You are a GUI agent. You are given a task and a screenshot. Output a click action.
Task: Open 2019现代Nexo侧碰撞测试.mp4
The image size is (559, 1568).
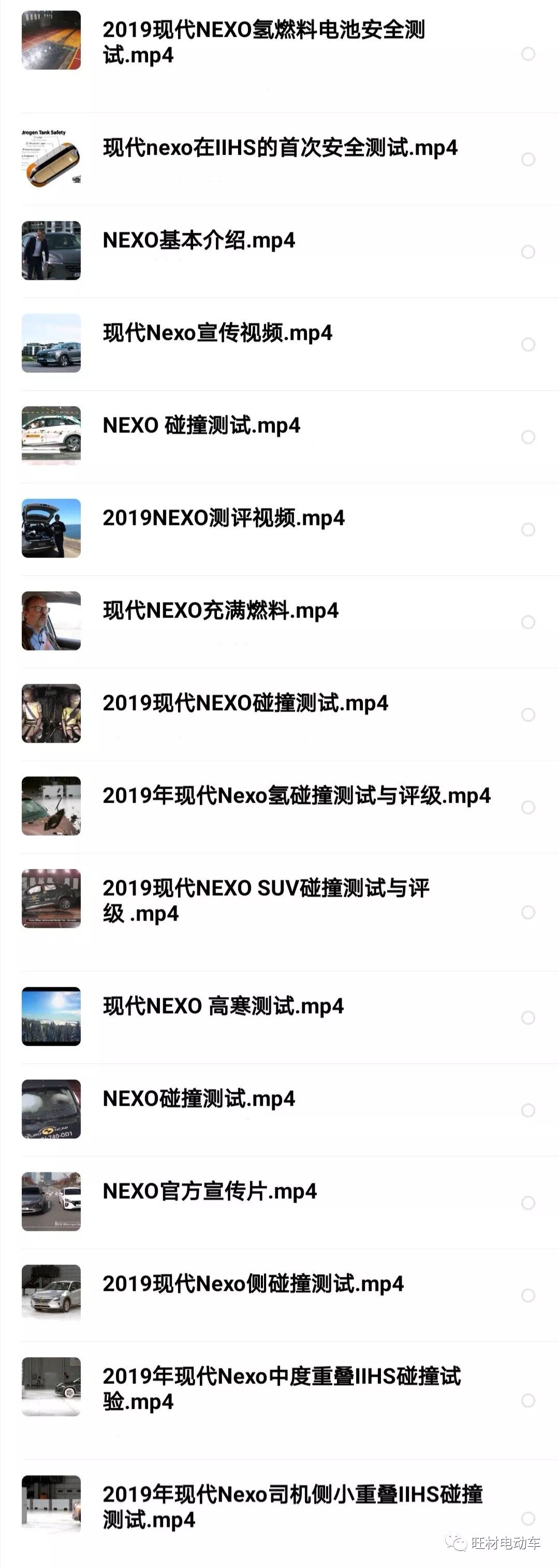[253, 1284]
